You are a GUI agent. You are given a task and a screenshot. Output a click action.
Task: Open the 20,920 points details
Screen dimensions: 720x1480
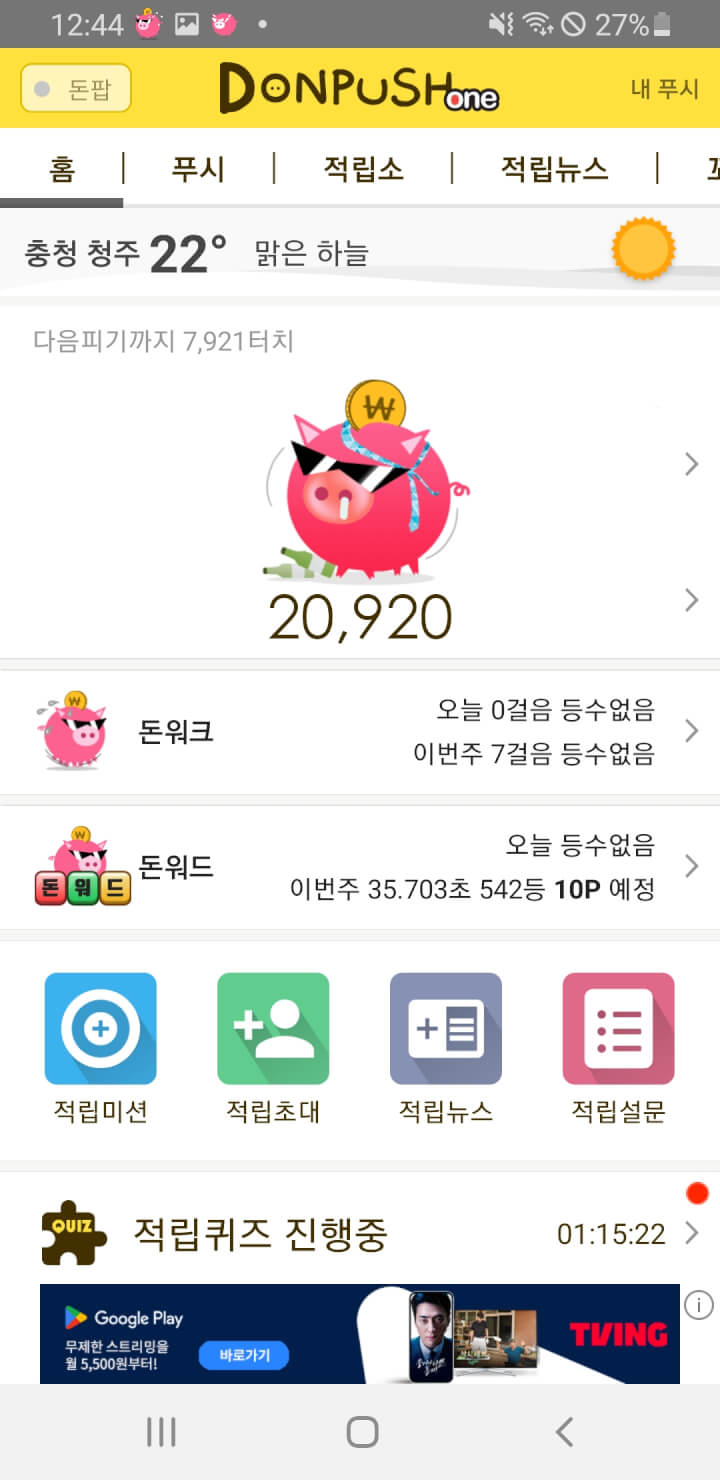coord(360,616)
